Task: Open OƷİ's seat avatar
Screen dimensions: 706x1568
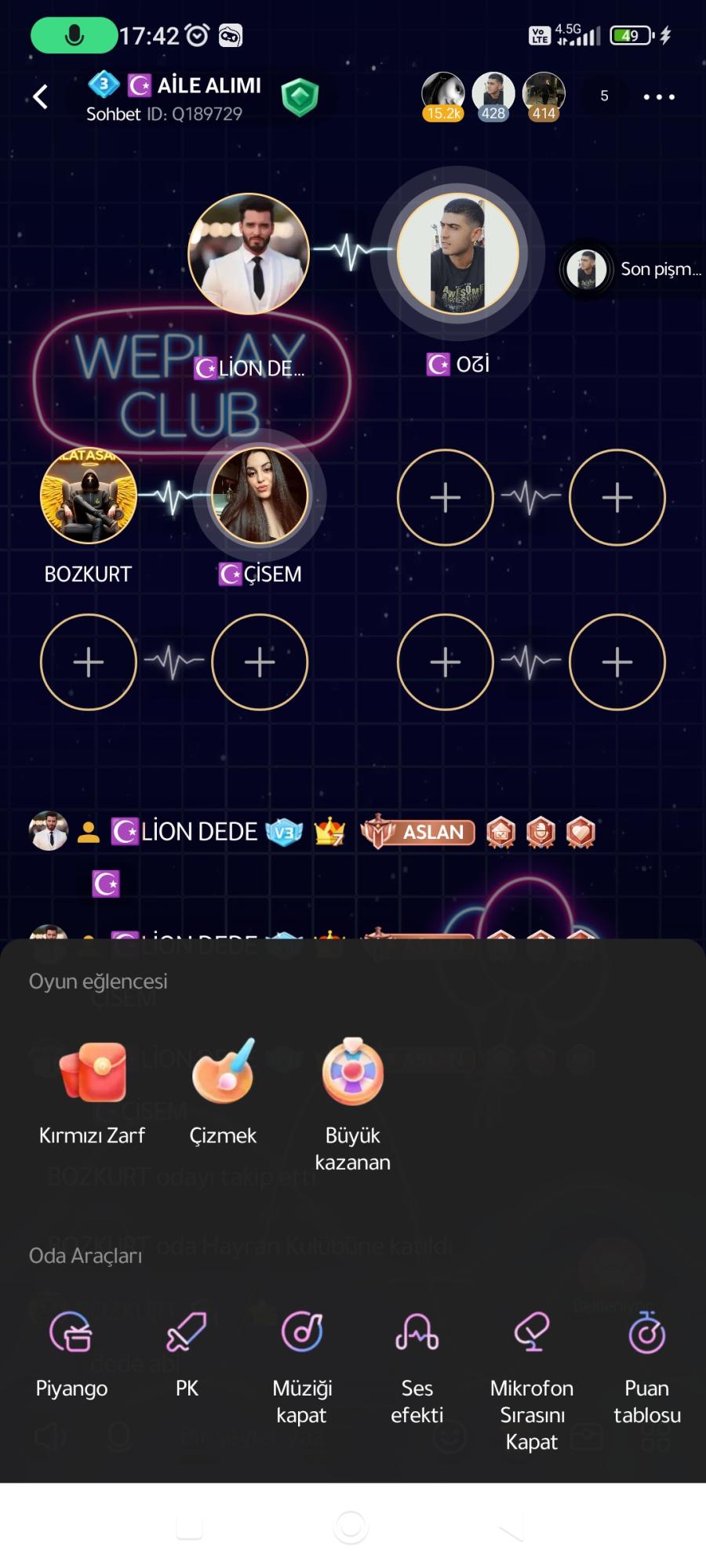Action: (x=458, y=253)
